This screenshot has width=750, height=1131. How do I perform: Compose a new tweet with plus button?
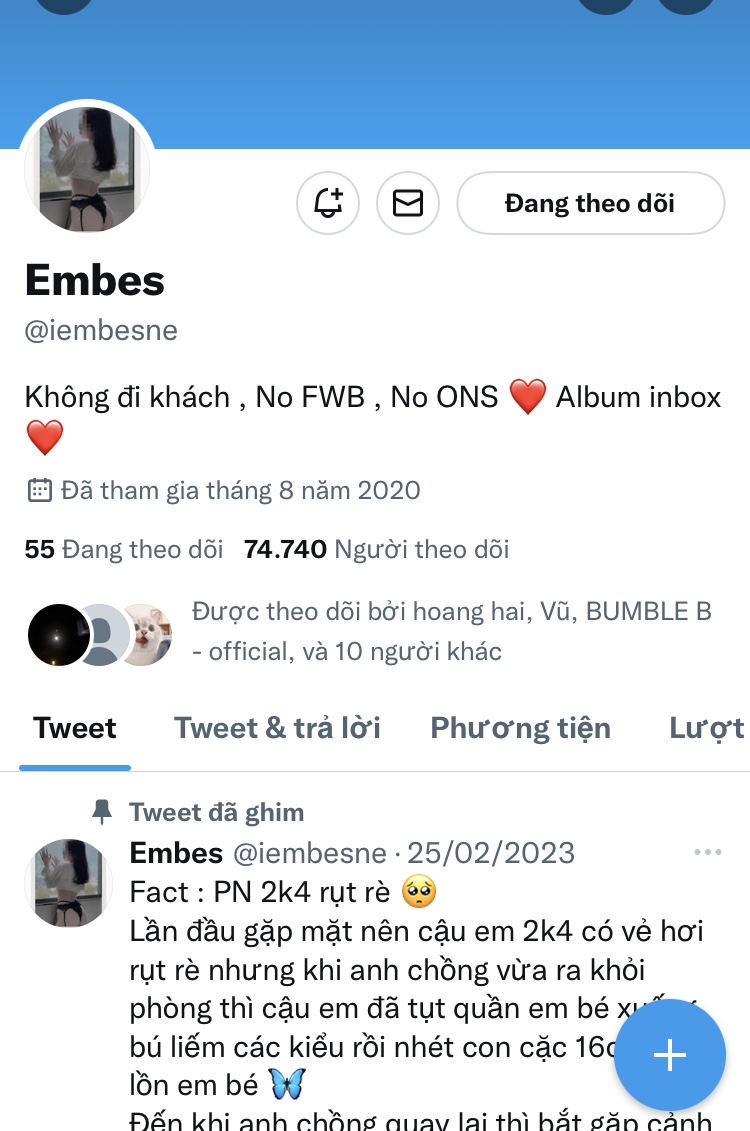(x=669, y=1054)
